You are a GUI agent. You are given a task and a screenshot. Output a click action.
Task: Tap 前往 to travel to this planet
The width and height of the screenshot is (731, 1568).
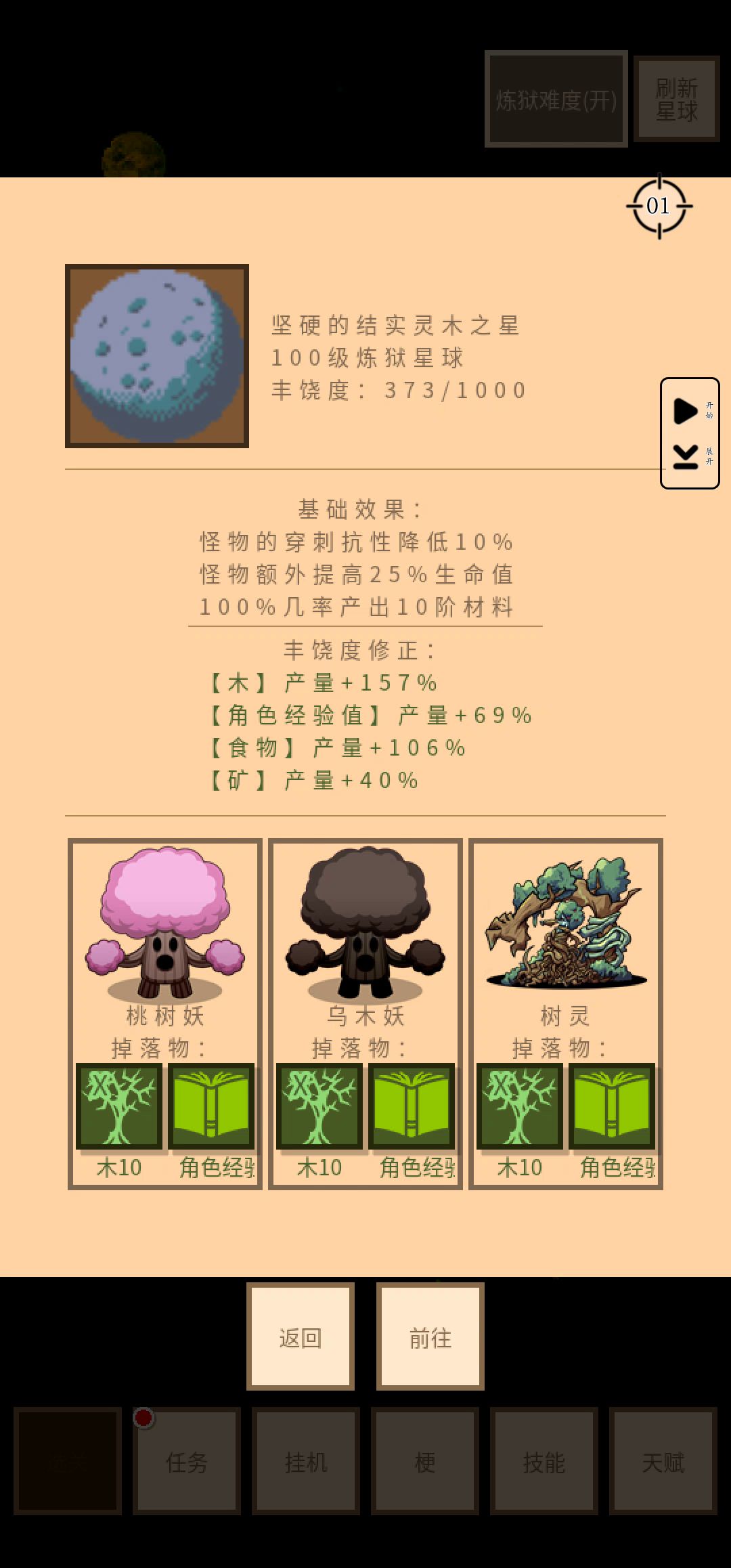tap(430, 1337)
